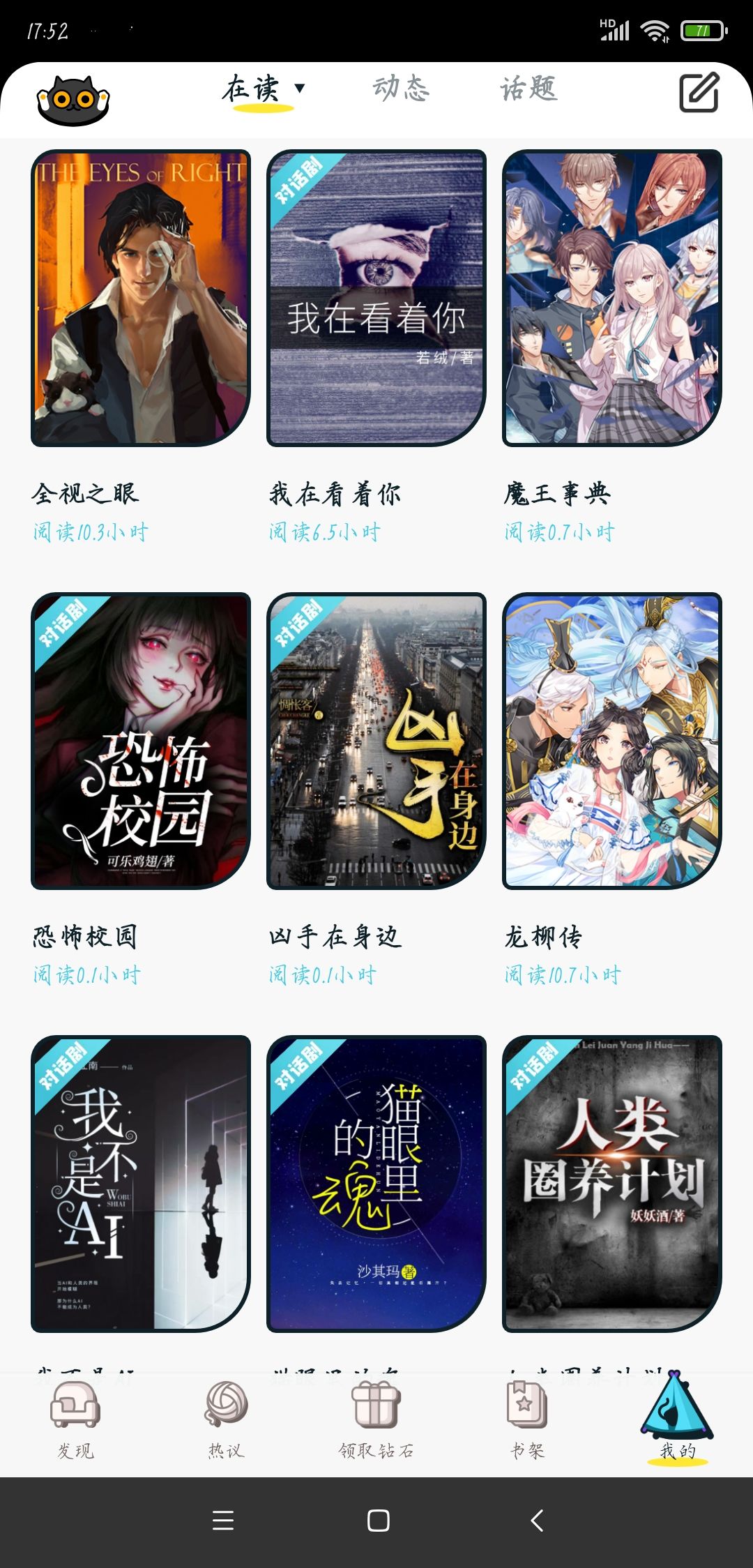The width and height of the screenshot is (753, 1568).
Task: Go to the 热议 tab
Action: pyautogui.click(x=226, y=1419)
